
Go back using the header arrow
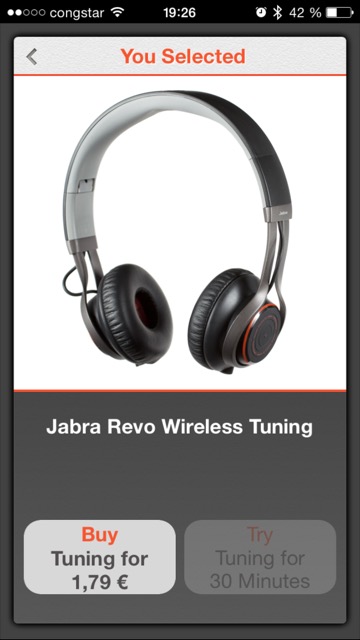click(32, 56)
